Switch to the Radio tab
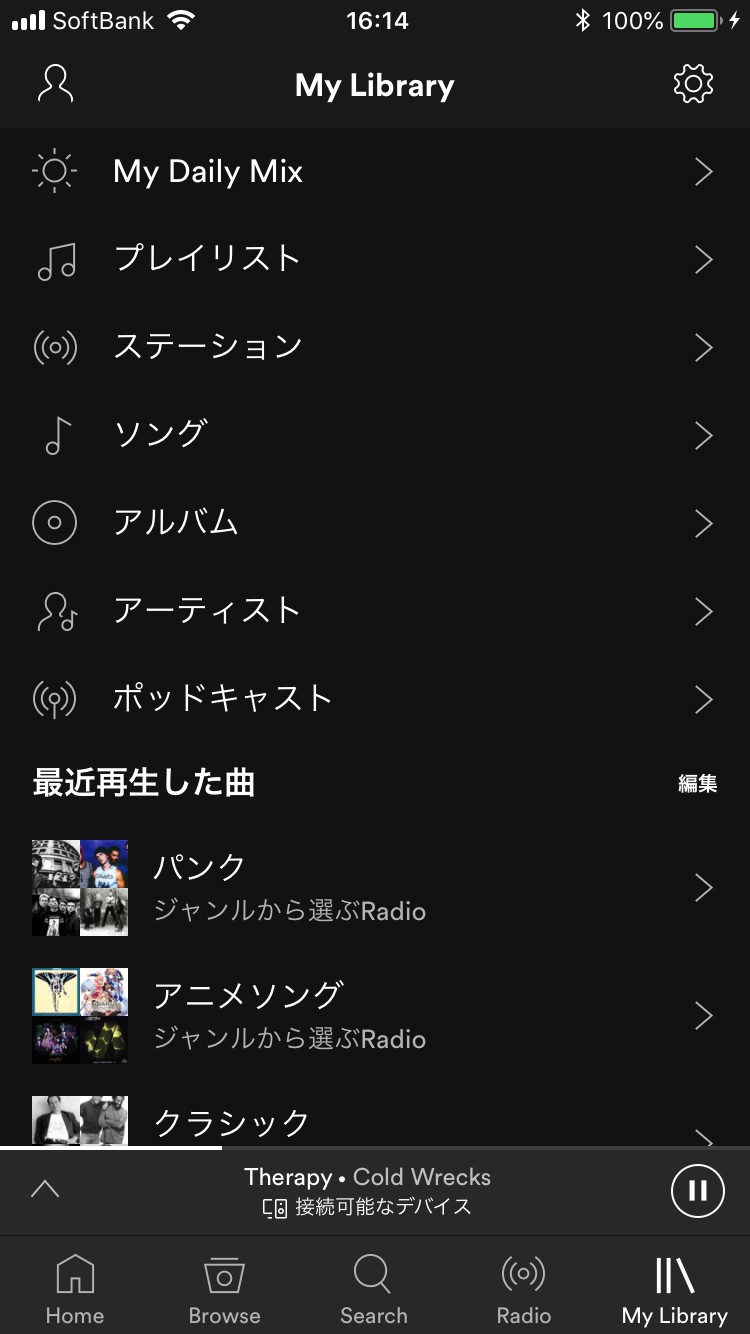Screen dimensions: 750x1334 pyautogui.click(x=523, y=1290)
